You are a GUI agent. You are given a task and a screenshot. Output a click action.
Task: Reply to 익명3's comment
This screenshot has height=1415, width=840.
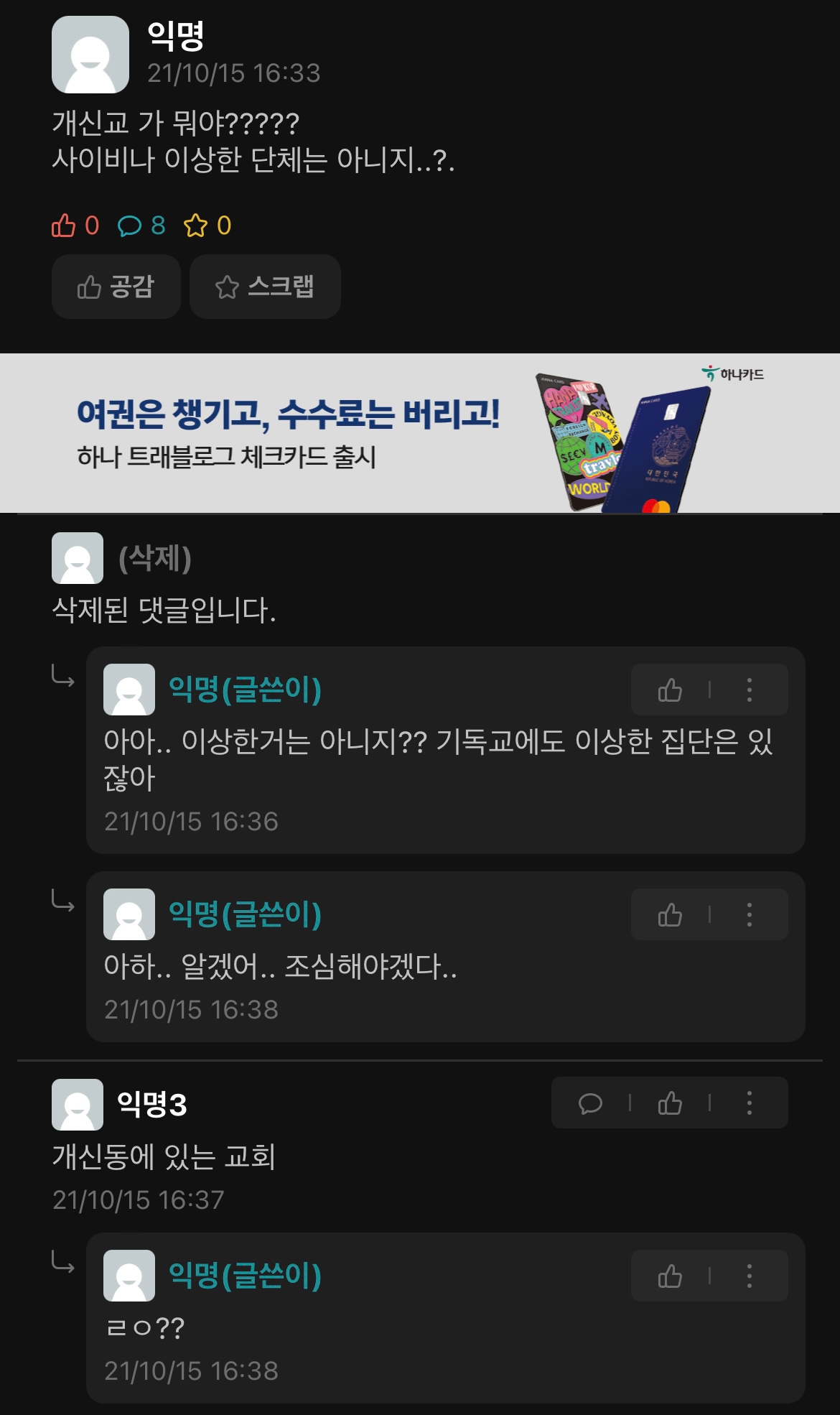coord(590,1103)
